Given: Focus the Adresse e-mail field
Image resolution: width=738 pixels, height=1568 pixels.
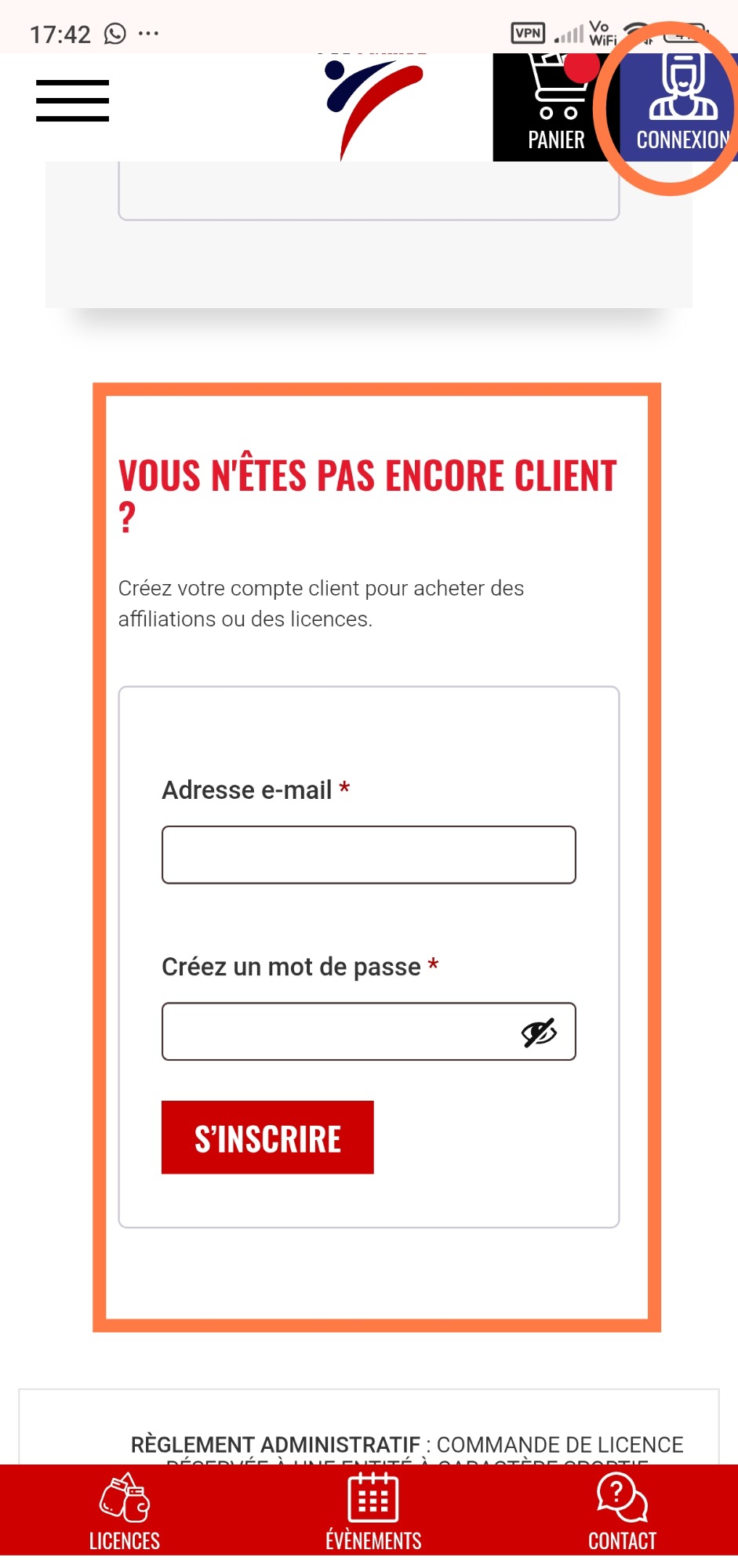Looking at the screenshot, I should (x=369, y=855).
